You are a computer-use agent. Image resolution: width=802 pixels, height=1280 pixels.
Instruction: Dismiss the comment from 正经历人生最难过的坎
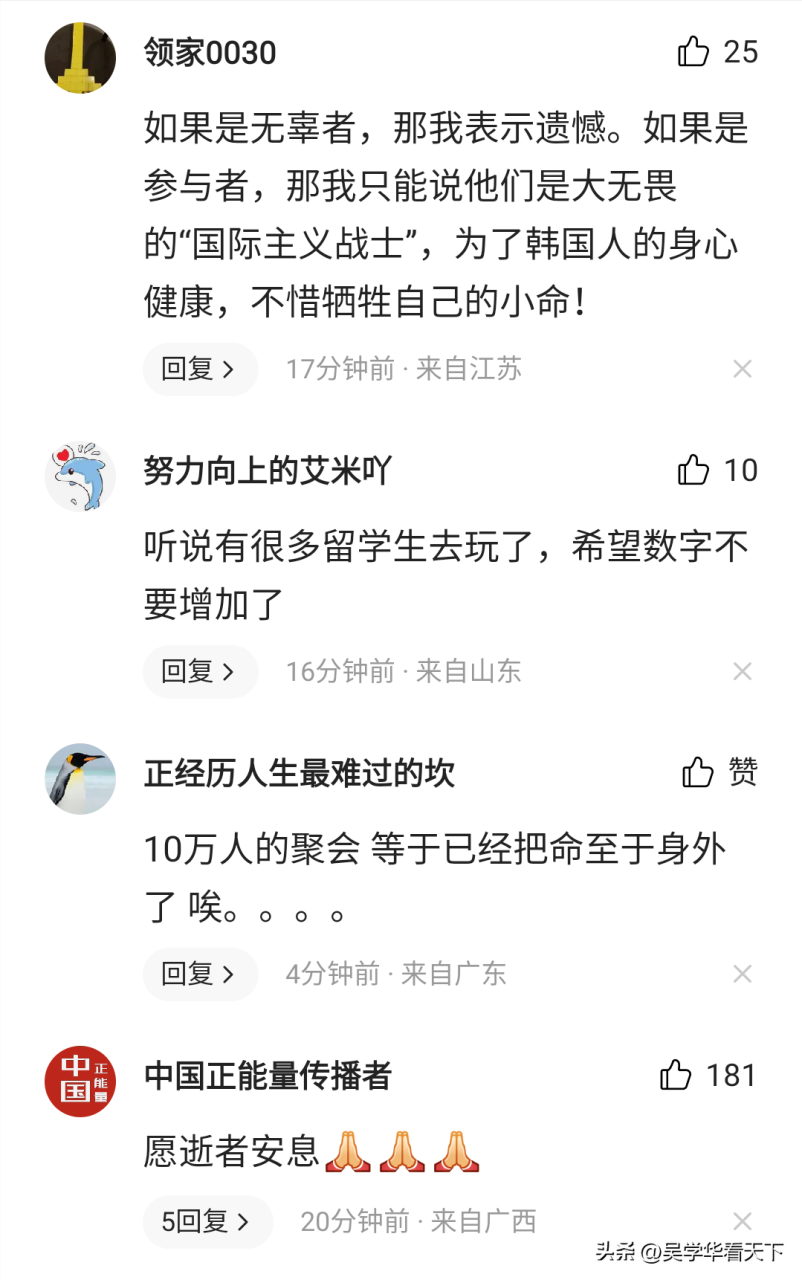[x=742, y=974]
